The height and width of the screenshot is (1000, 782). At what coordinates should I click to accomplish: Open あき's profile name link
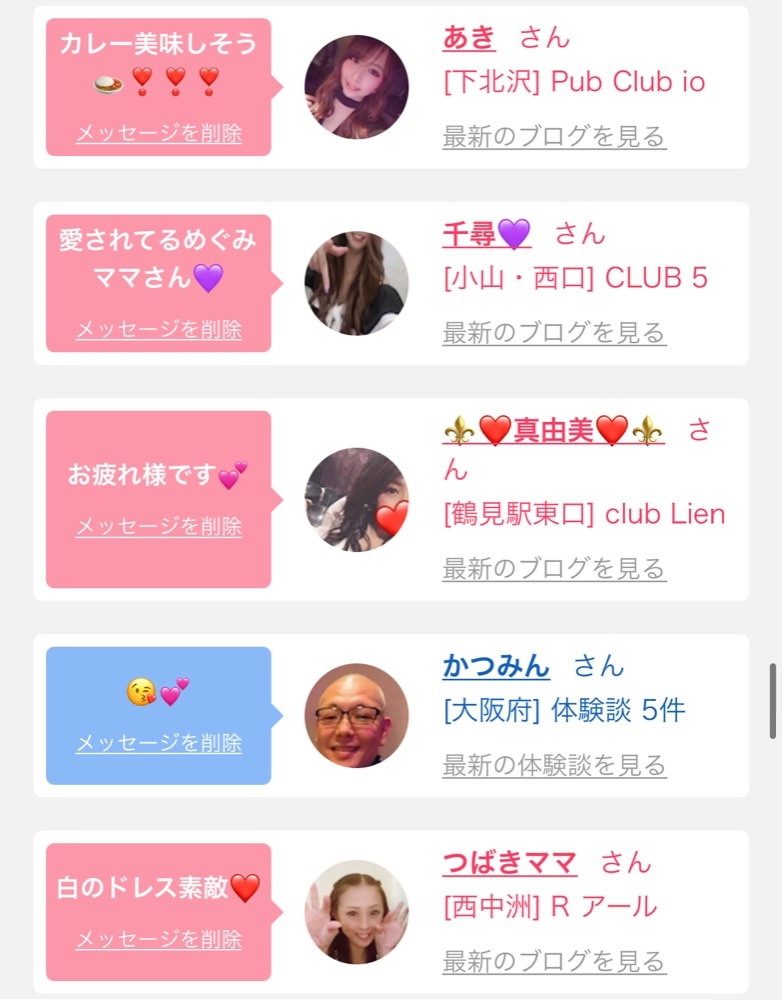[x=469, y=38]
